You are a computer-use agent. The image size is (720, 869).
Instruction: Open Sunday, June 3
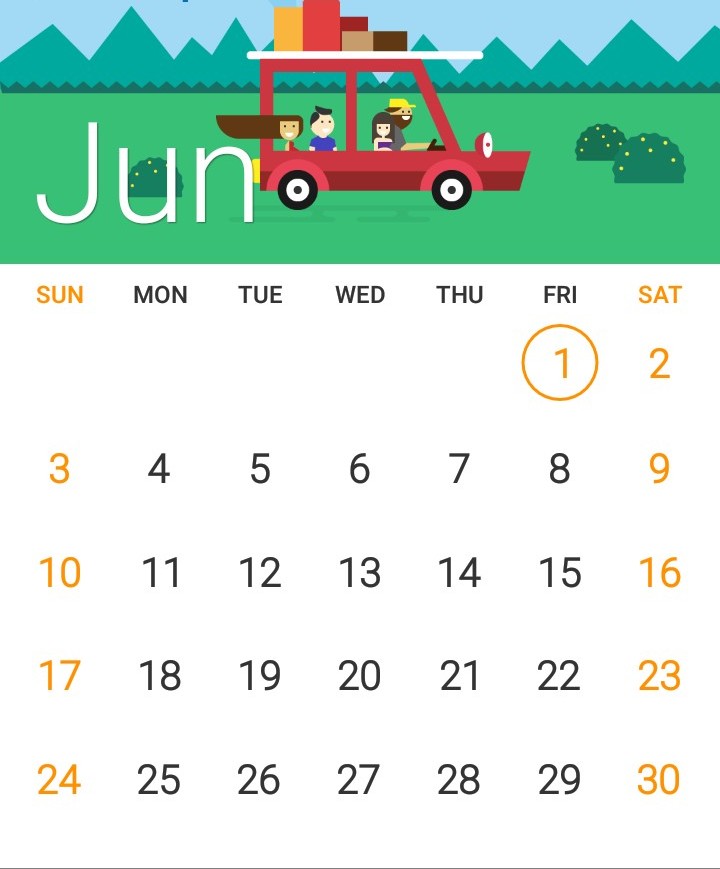60,468
